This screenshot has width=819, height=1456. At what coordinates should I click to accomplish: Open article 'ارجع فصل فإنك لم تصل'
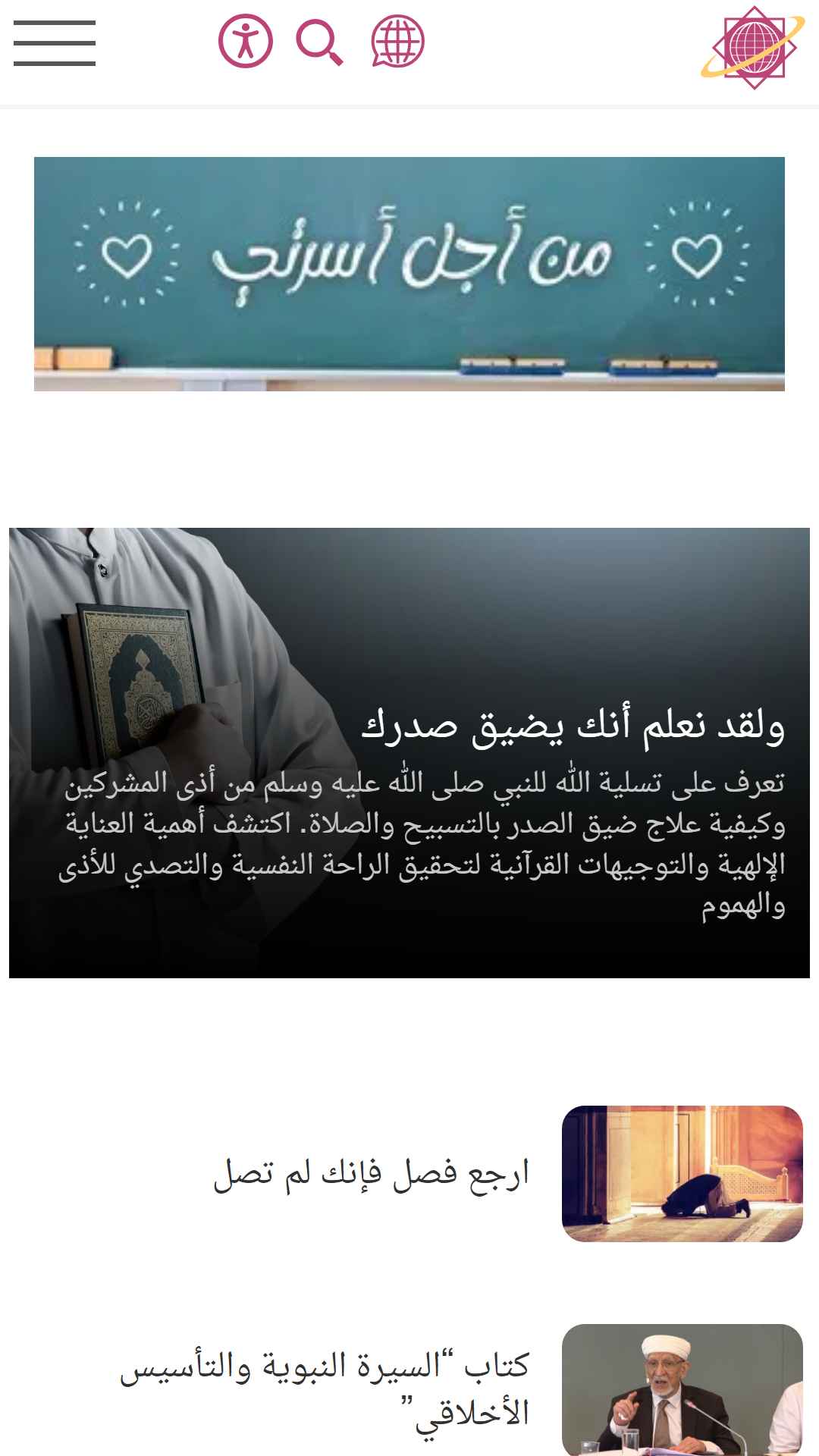[372, 1174]
